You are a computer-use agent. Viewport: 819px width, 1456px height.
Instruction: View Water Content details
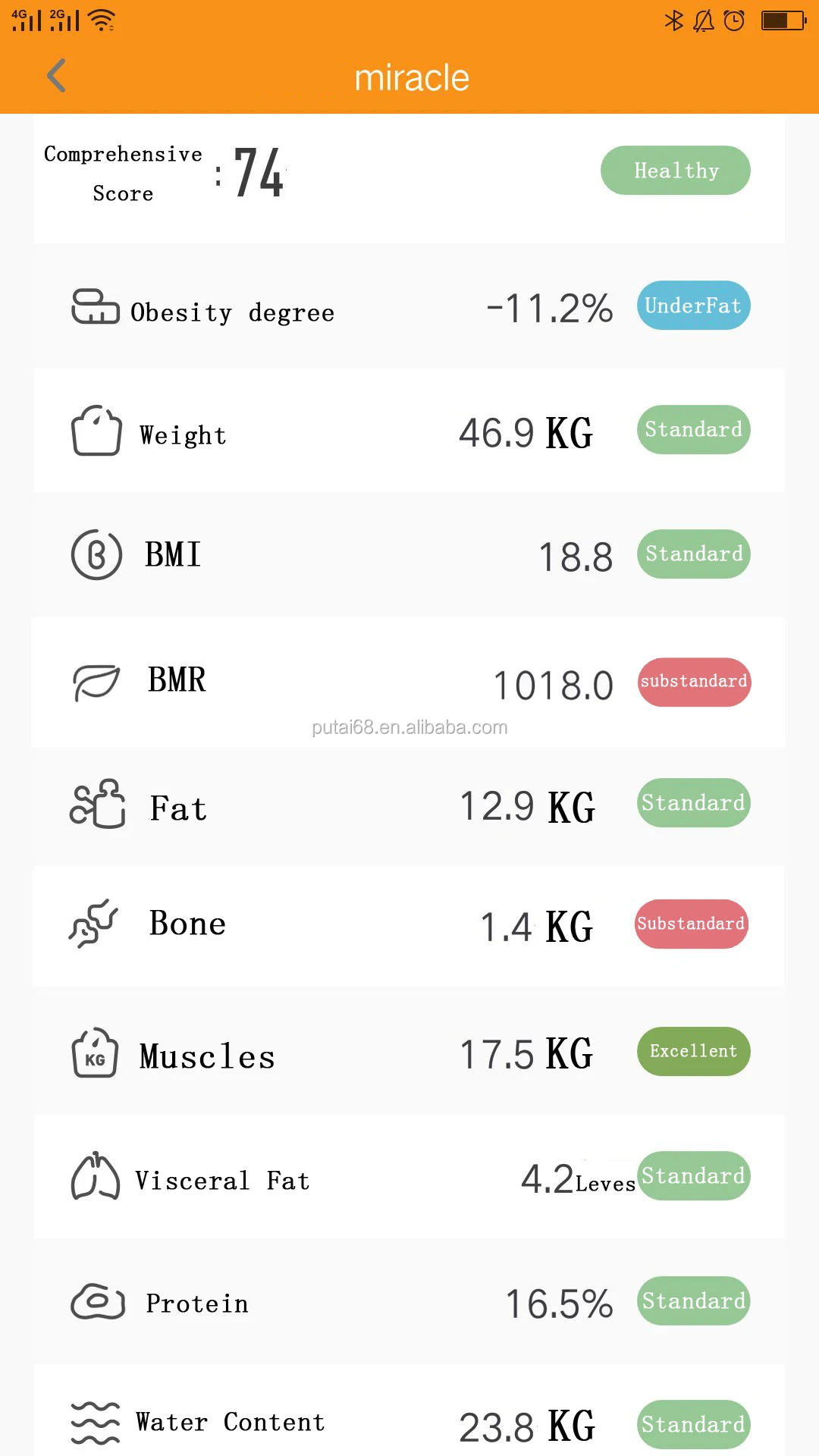coord(409,1424)
